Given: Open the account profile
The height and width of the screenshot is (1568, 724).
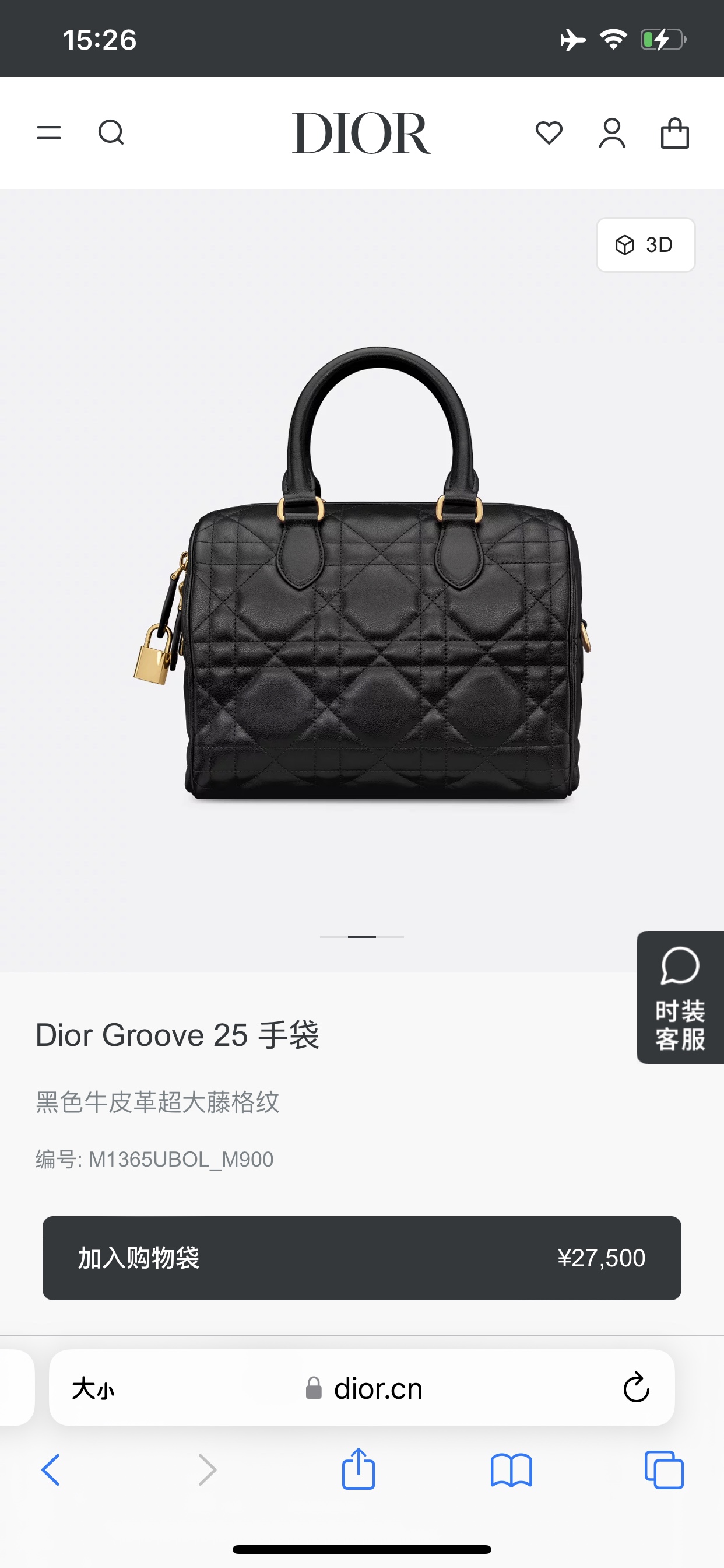Looking at the screenshot, I should pyautogui.click(x=612, y=132).
